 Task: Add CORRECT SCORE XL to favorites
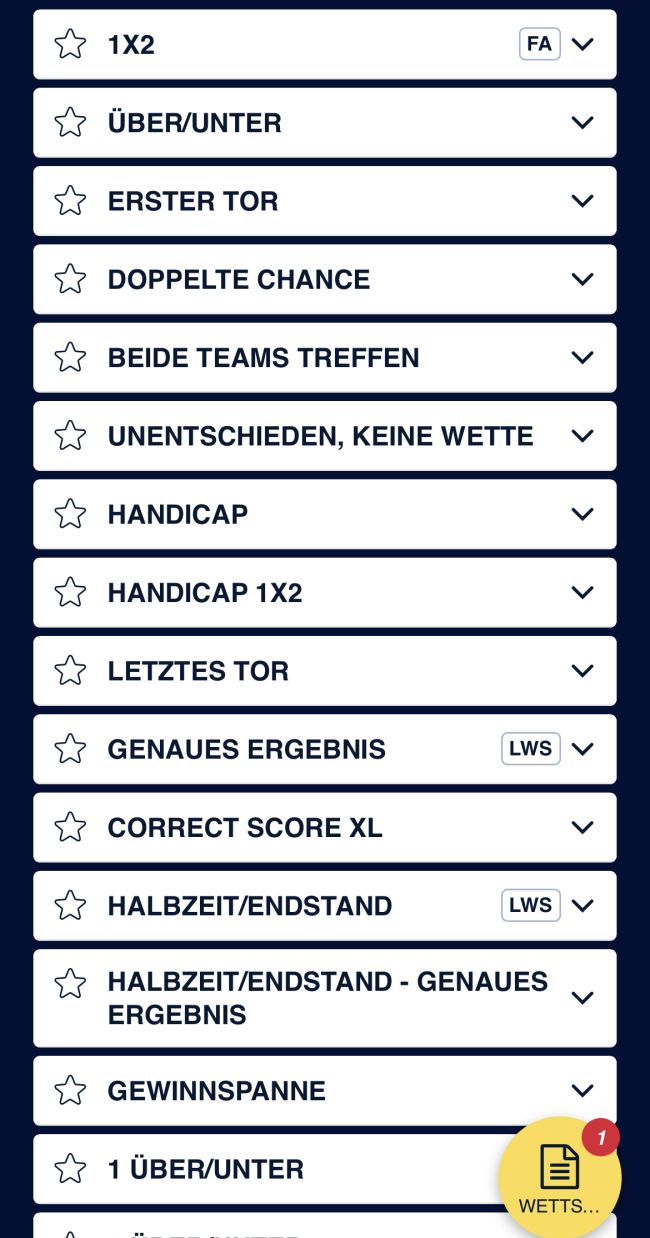pos(70,828)
